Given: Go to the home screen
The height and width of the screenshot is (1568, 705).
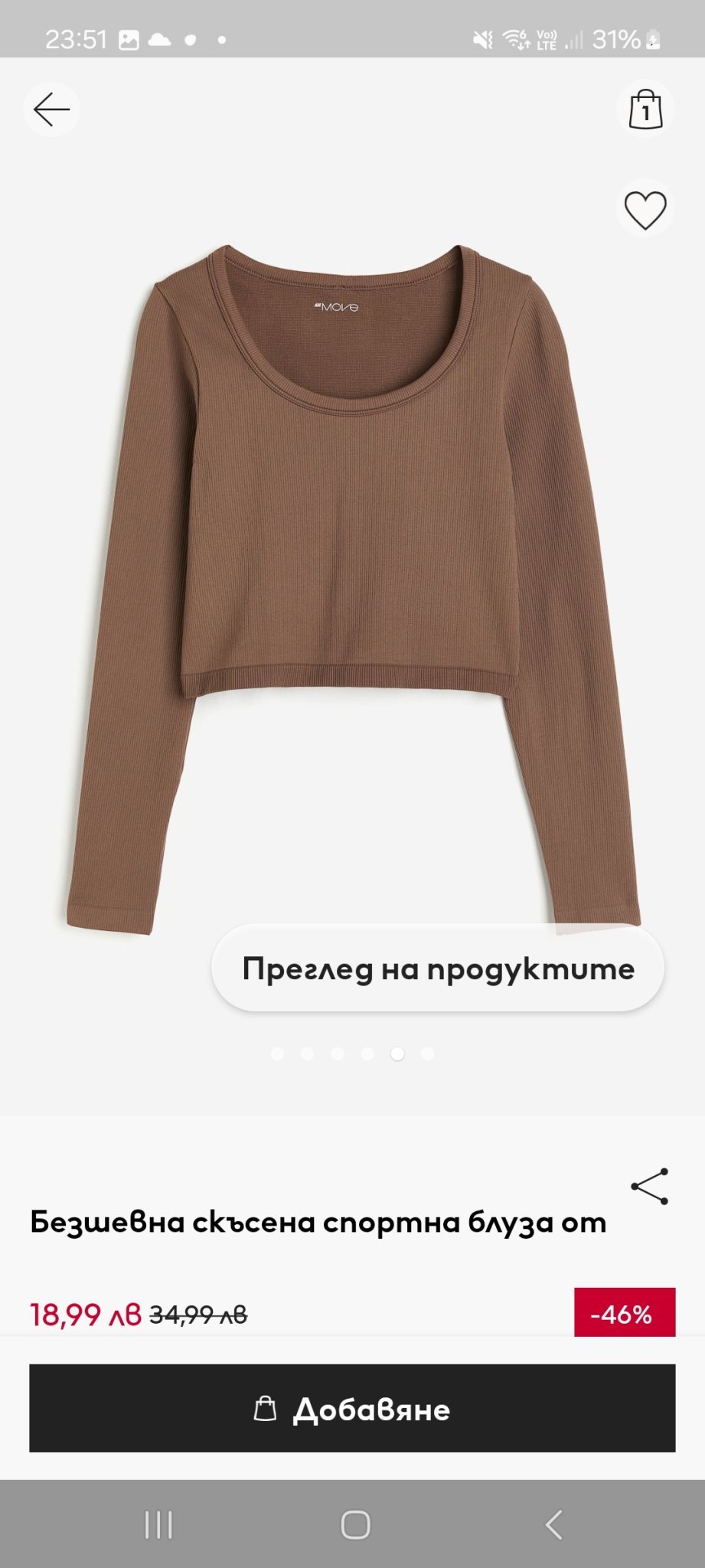Looking at the screenshot, I should [355, 1524].
